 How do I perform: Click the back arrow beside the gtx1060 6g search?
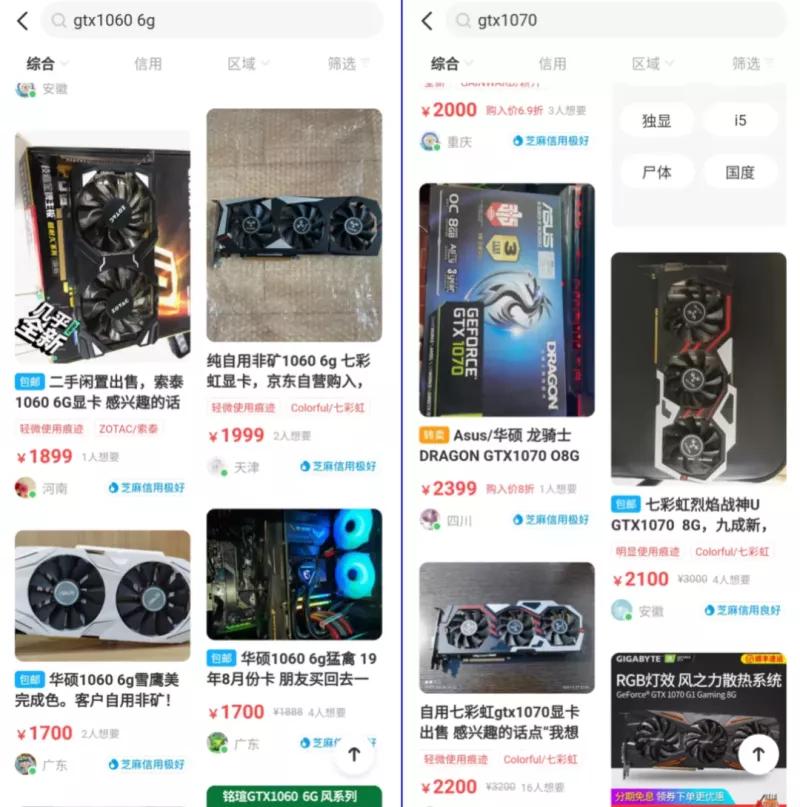(22, 20)
